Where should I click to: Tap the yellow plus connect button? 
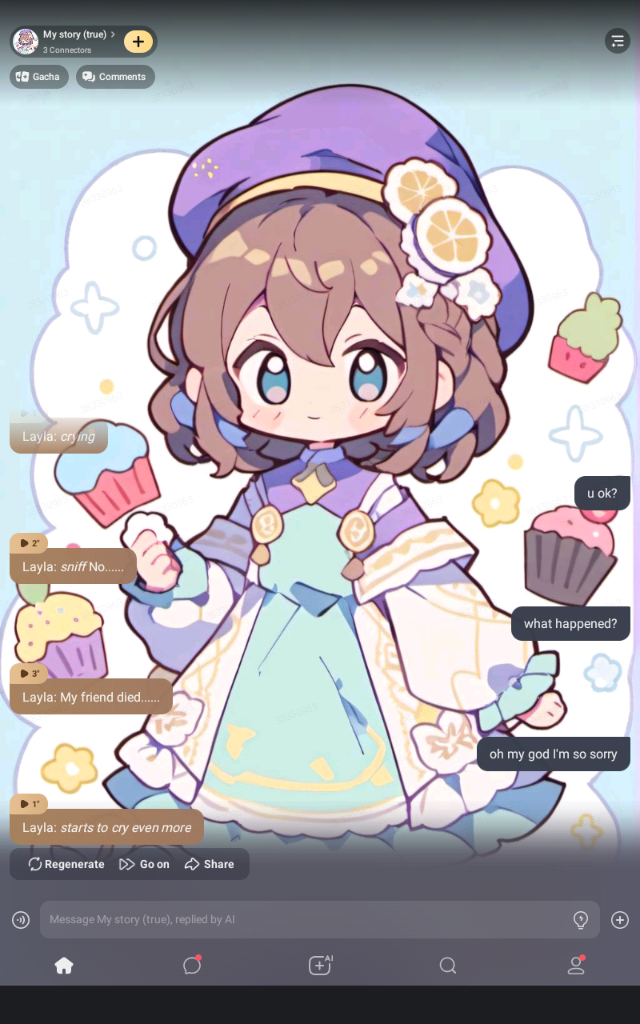tap(138, 42)
